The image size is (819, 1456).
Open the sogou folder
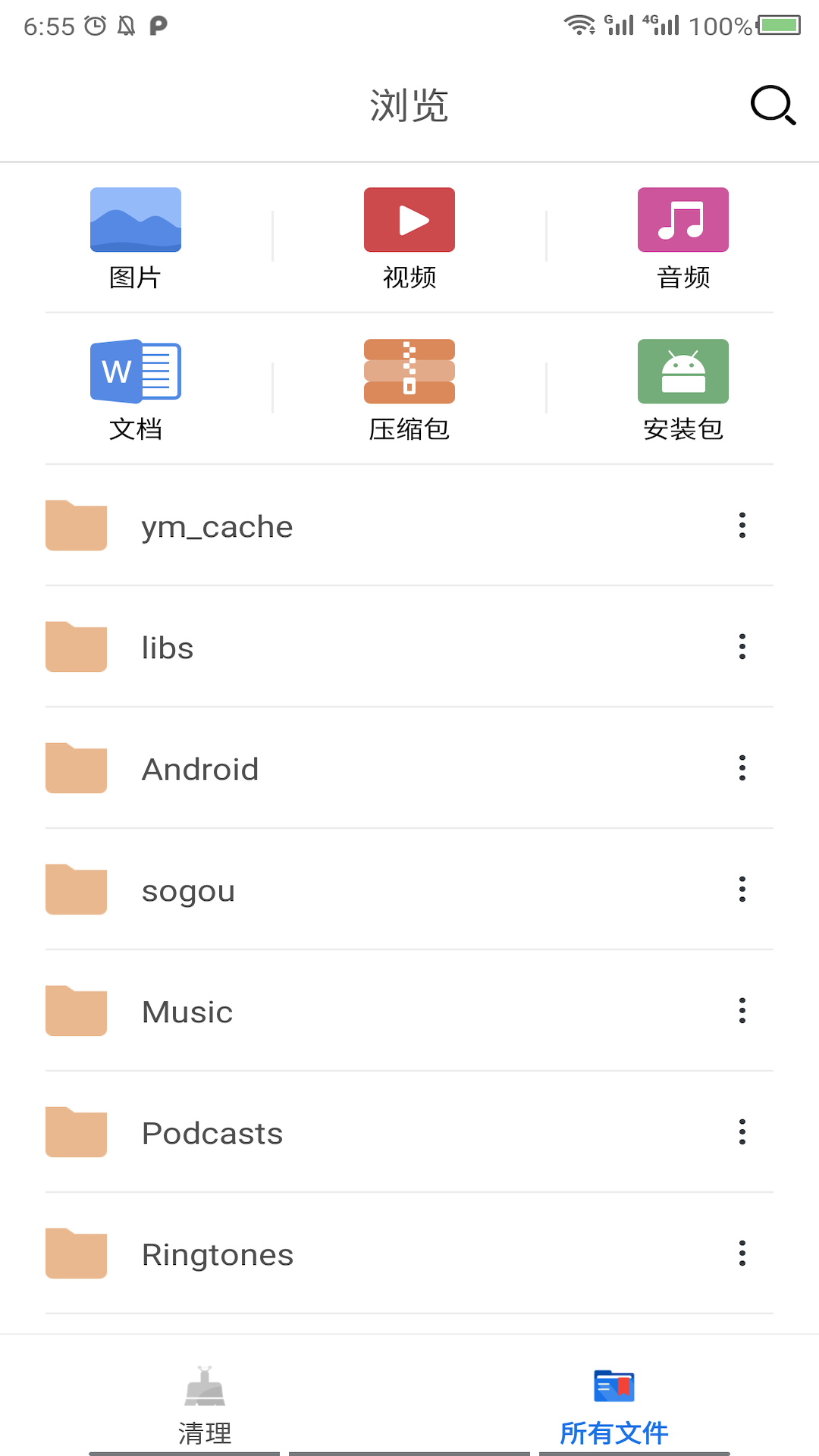(303, 890)
